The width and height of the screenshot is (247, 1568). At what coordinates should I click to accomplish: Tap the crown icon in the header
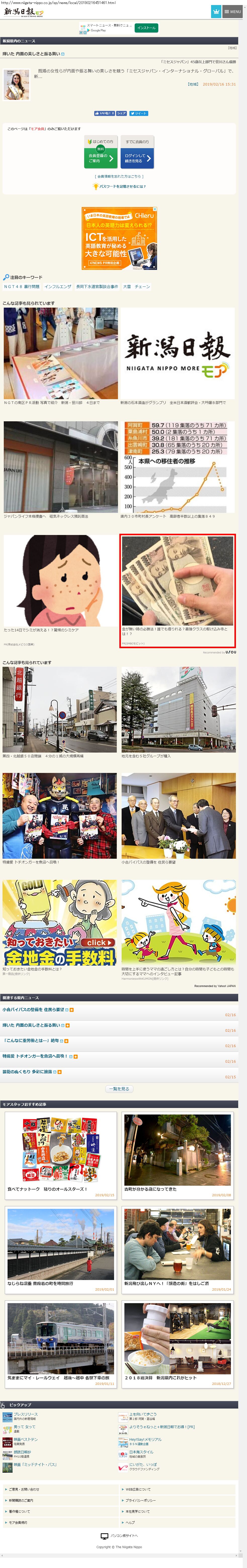coord(216,12)
